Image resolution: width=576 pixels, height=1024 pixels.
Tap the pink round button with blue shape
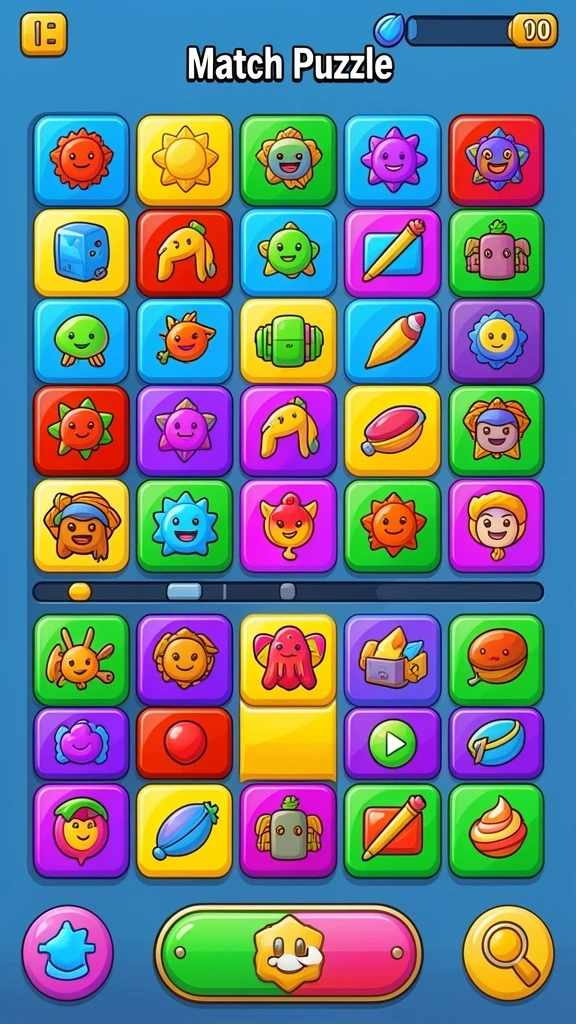[x=67, y=952]
